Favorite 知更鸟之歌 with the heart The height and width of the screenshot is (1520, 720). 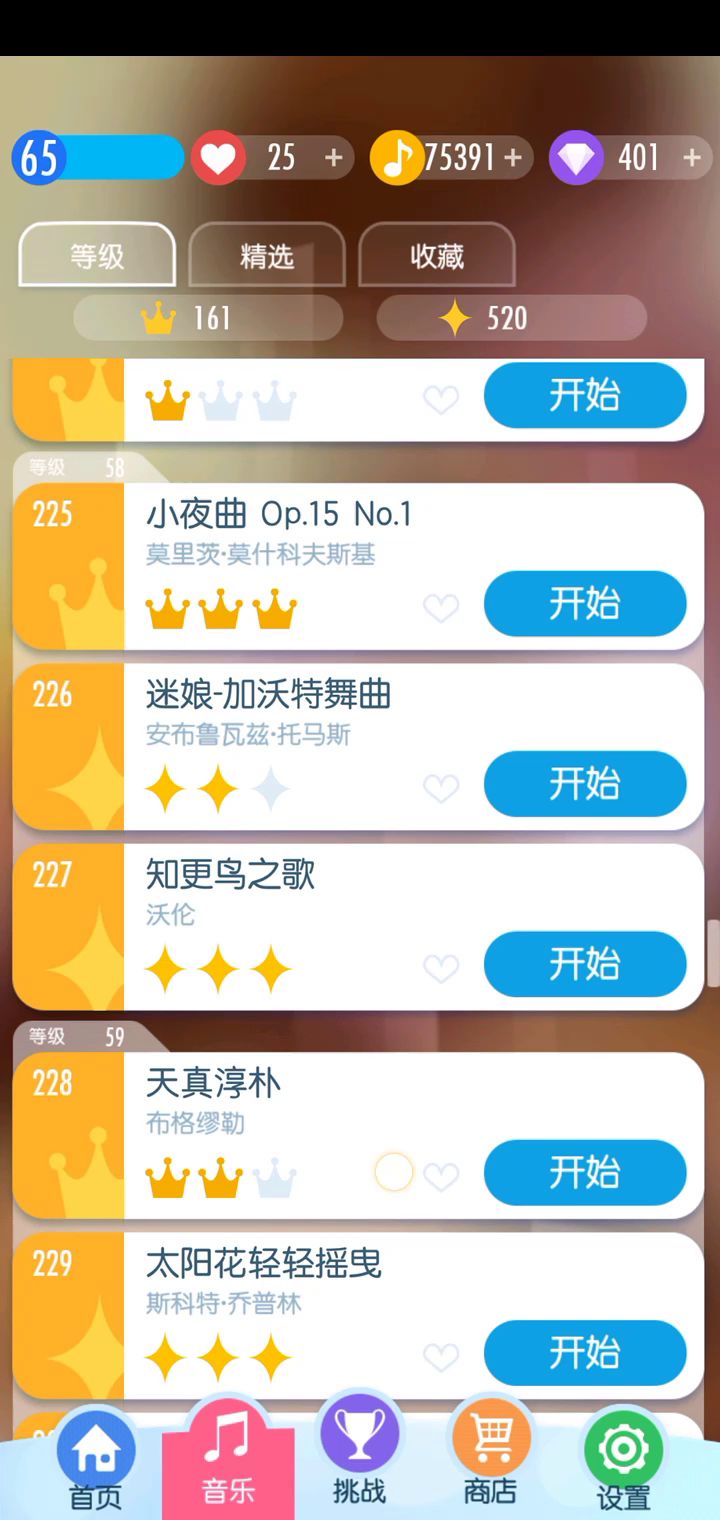click(441, 968)
